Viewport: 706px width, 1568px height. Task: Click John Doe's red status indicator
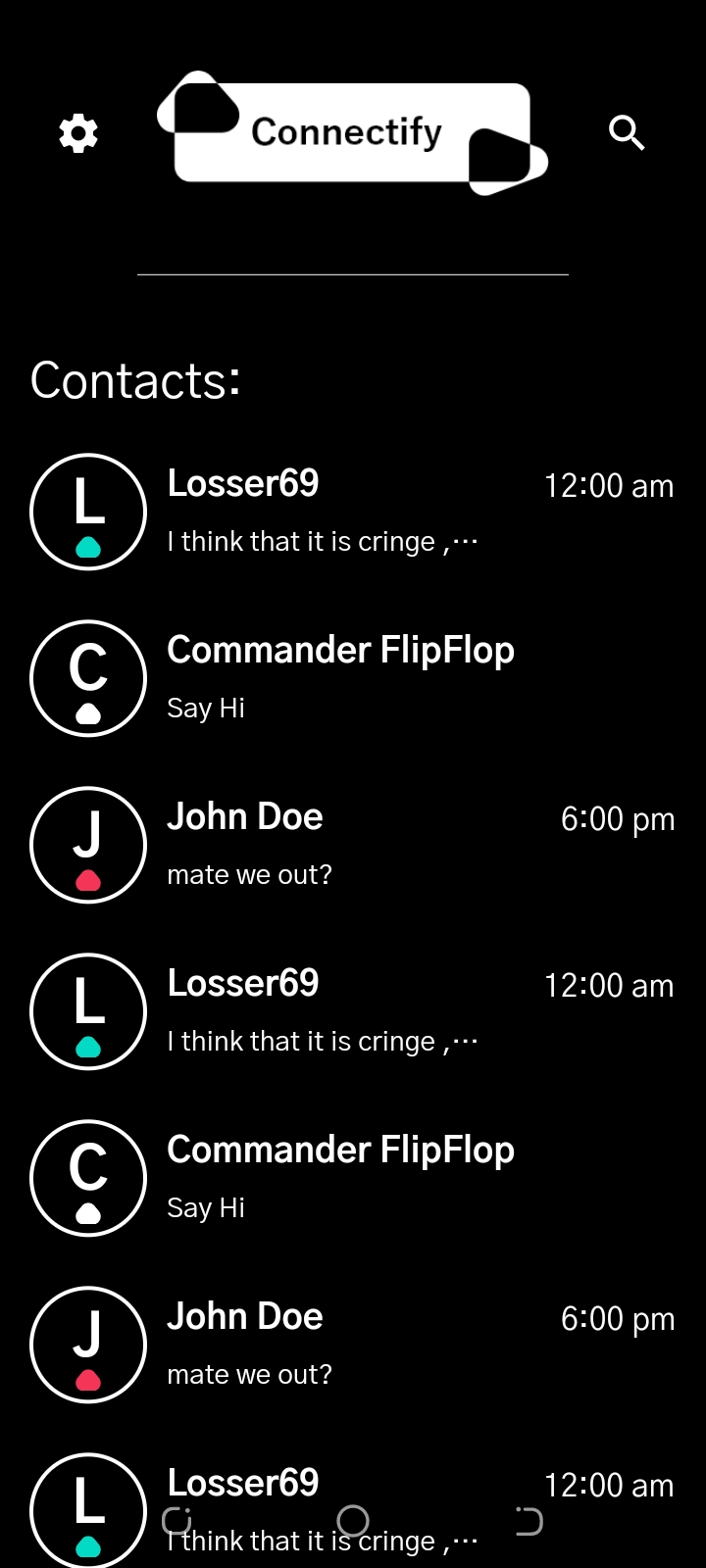(88, 882)
